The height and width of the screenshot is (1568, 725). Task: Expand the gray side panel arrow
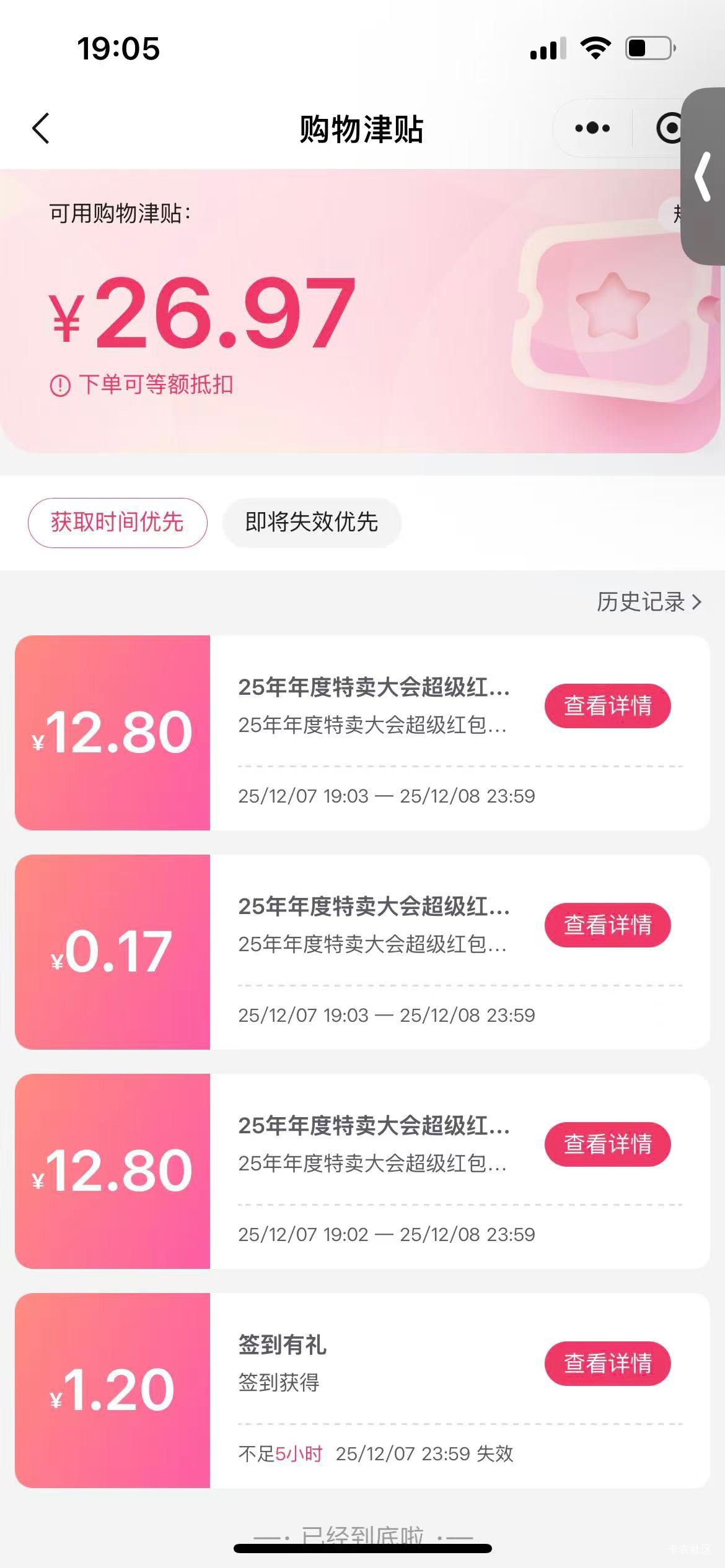click(703, 177)
